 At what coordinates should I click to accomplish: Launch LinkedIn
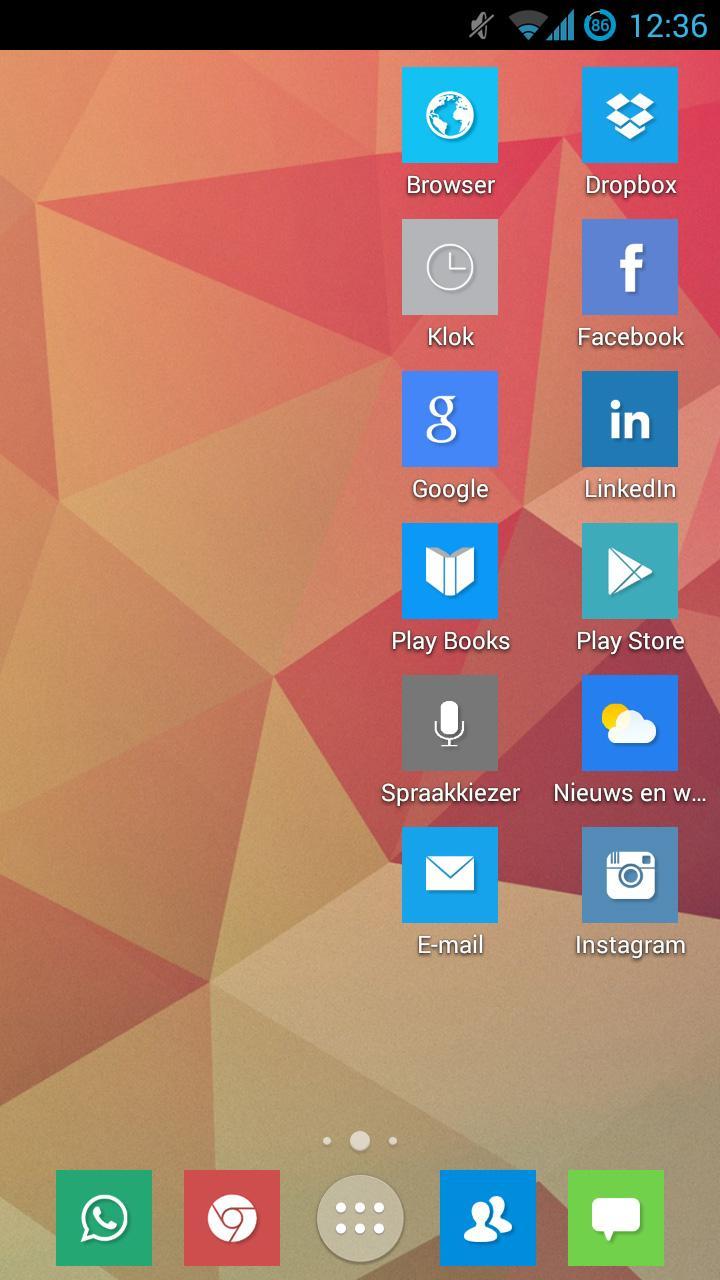point(630,419)
